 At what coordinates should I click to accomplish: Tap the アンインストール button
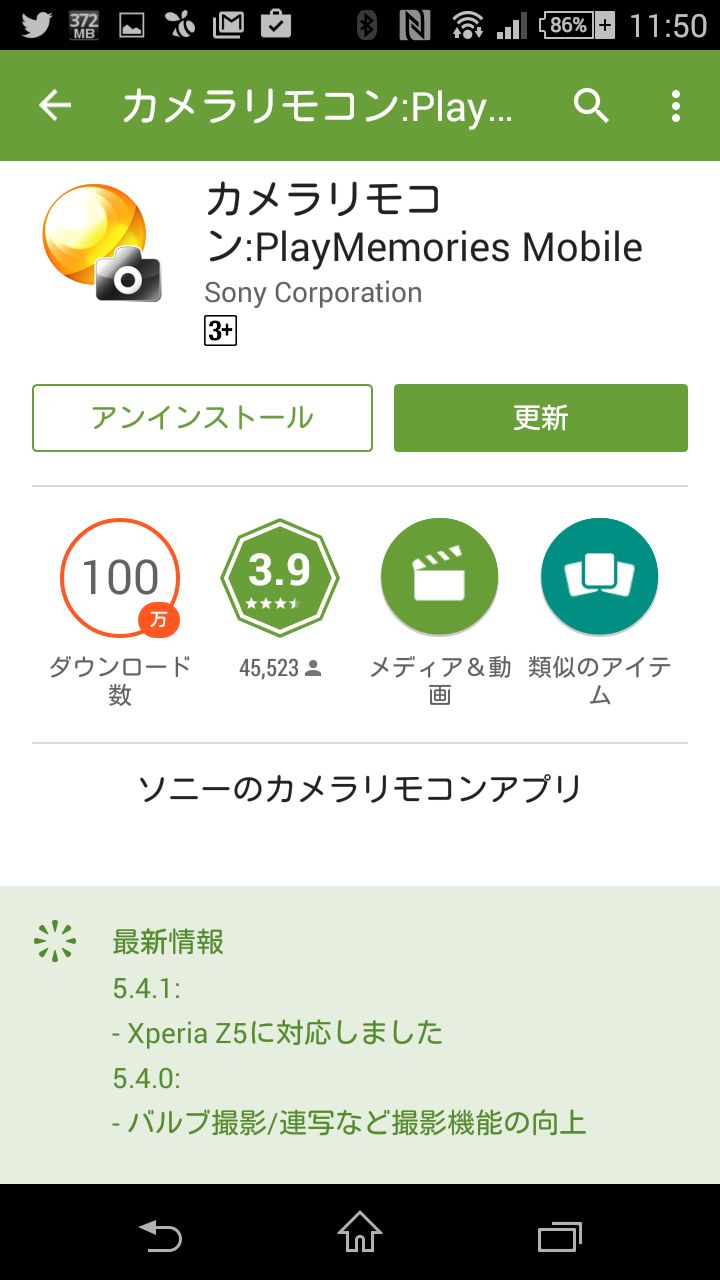click(202, 418)
